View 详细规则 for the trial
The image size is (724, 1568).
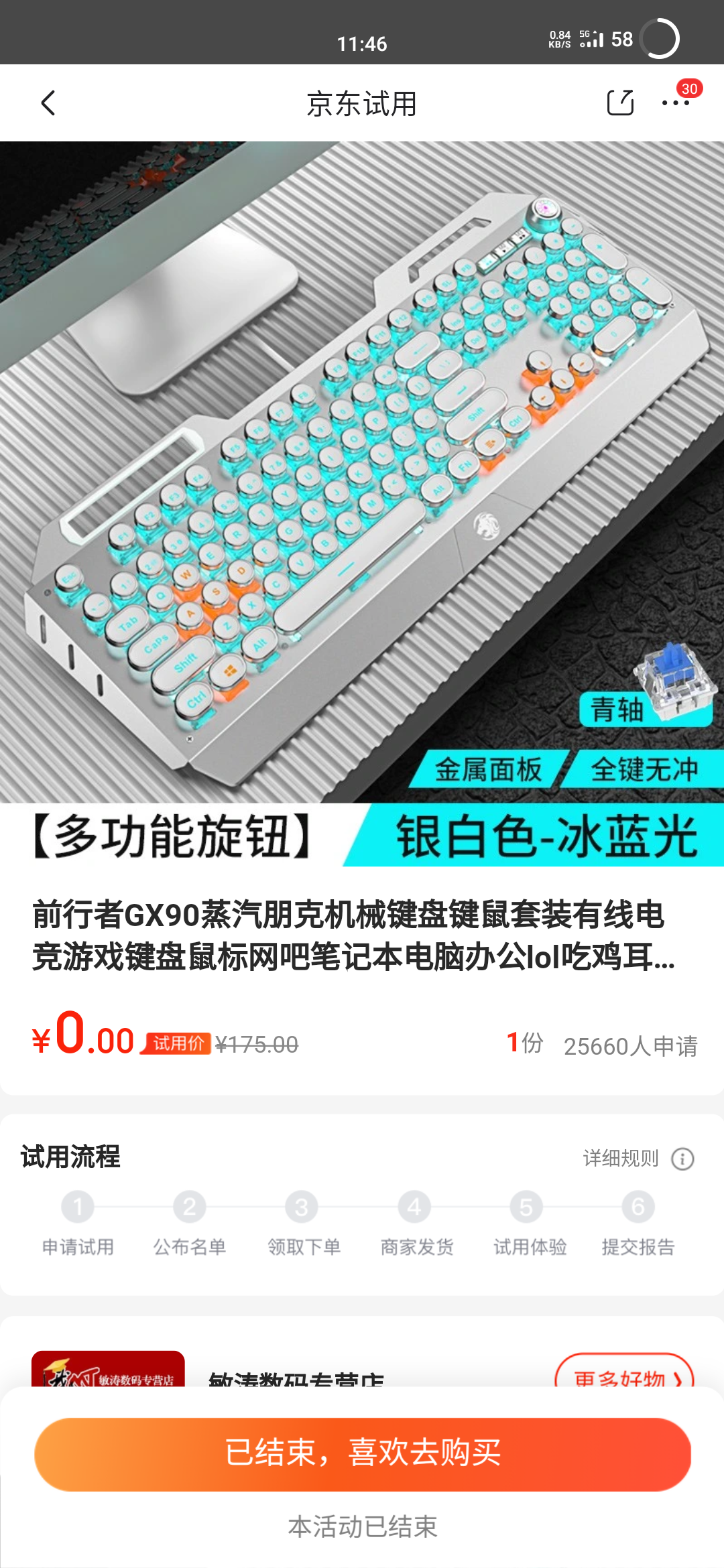[x=638, y=1158]
